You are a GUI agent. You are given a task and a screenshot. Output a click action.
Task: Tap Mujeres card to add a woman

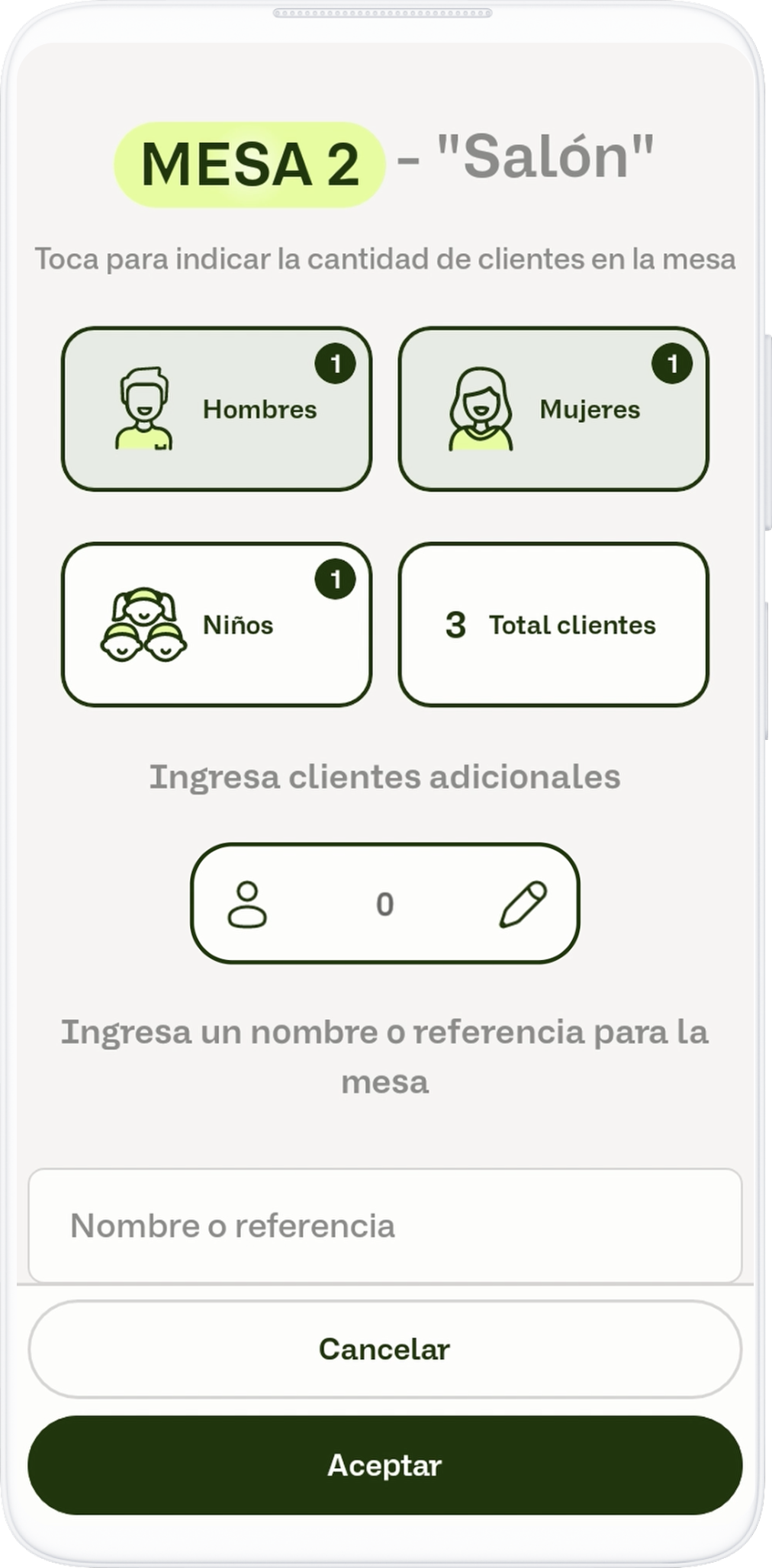pyautogui.click(x=553, y=409)
